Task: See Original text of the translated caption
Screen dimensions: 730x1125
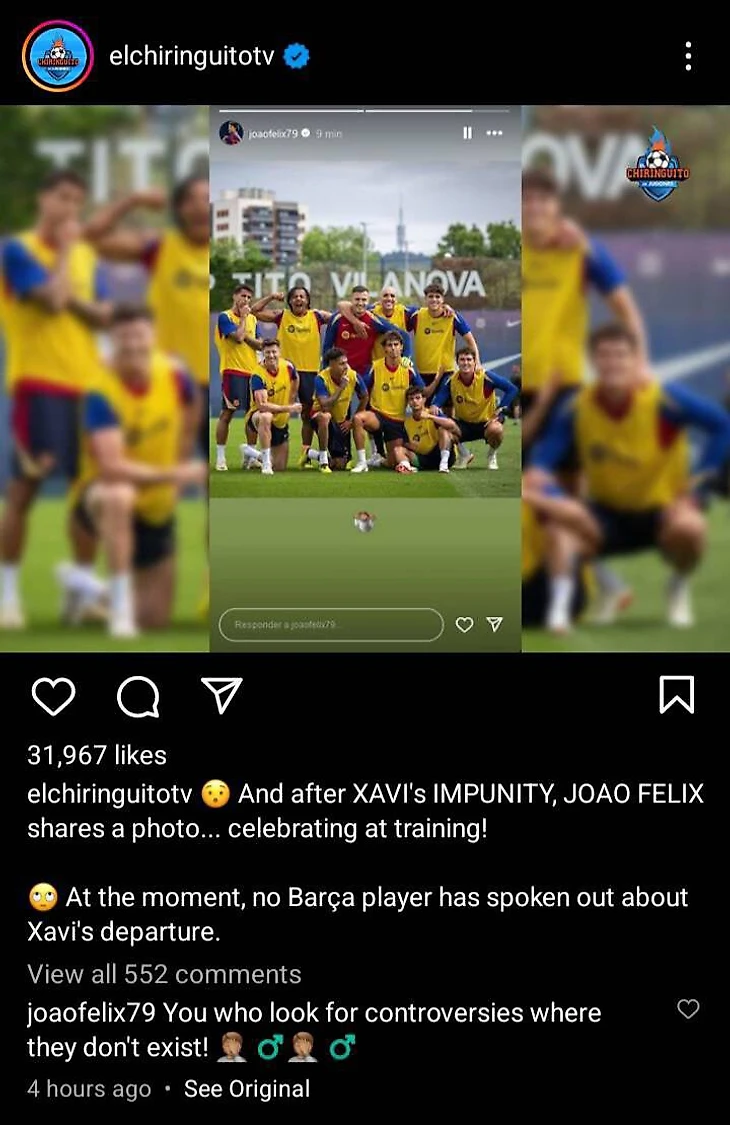Action: [246, 1089]
